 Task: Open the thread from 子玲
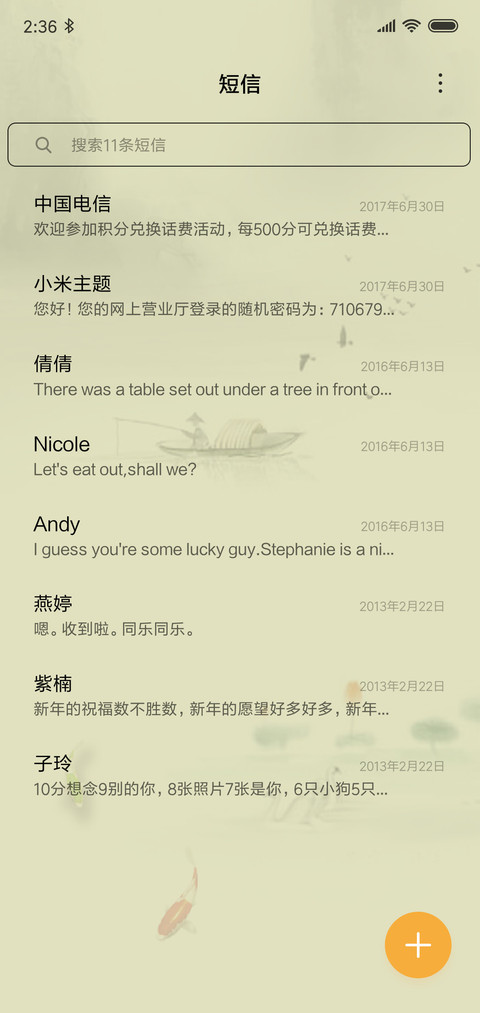point(239,777)
